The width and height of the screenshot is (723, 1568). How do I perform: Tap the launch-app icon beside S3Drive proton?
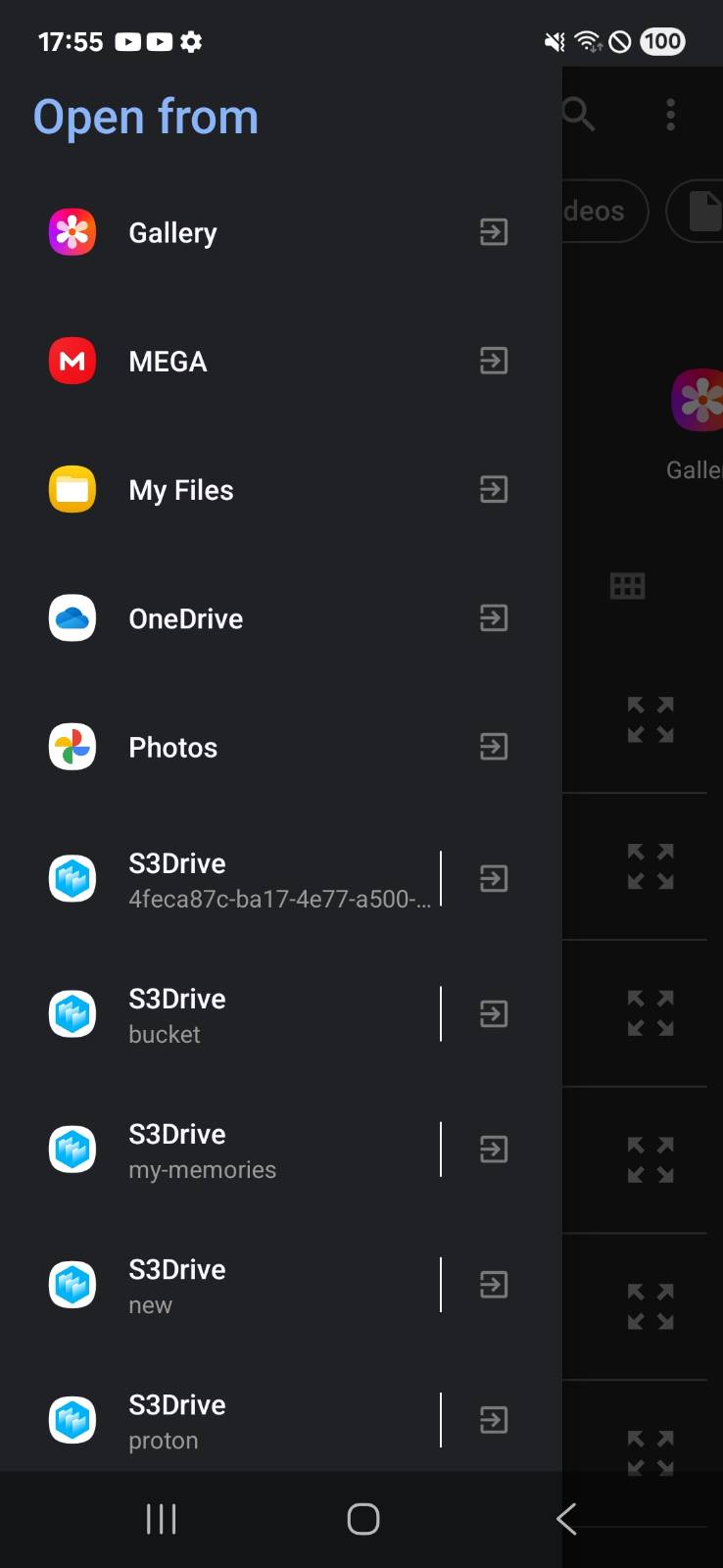494,1419
